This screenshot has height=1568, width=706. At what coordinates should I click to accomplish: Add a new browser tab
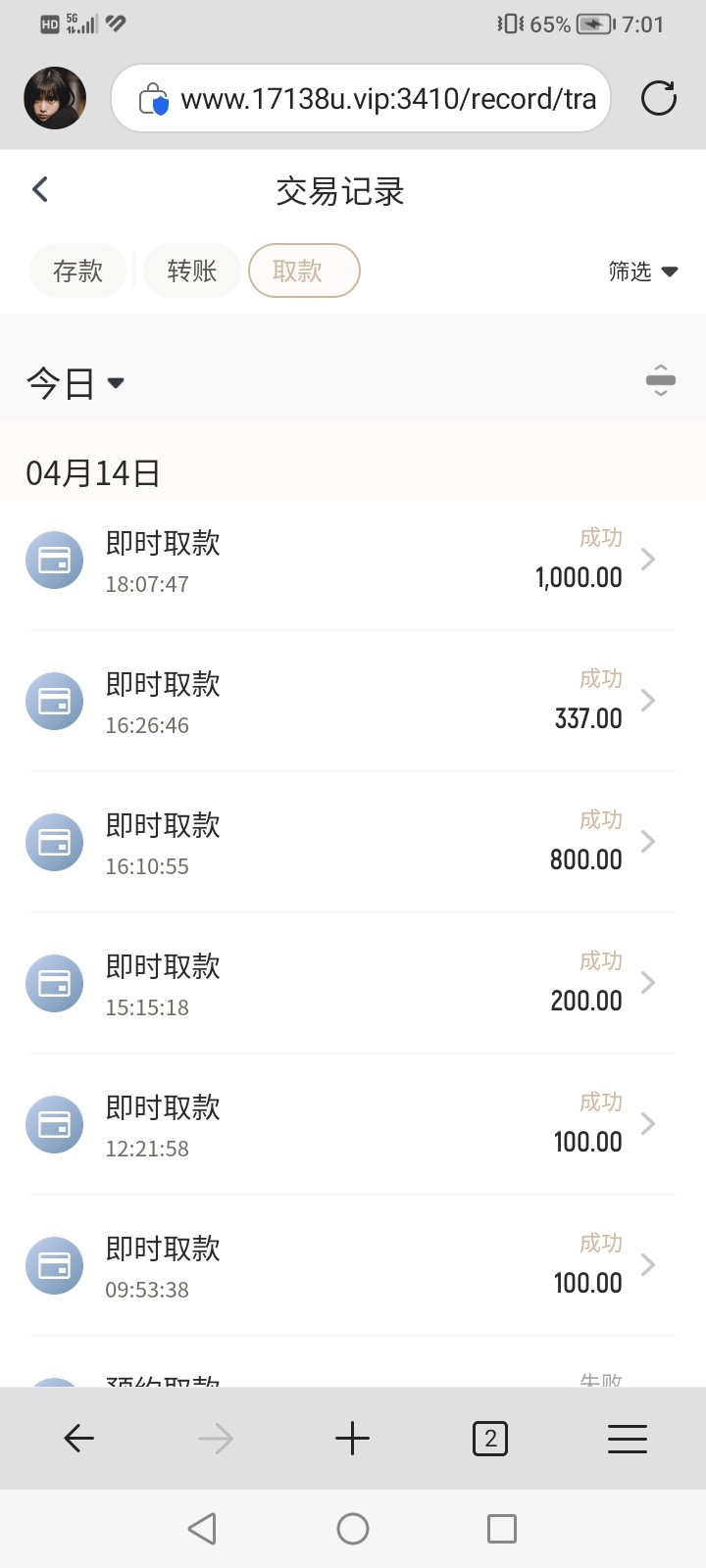pos(352,1439)
